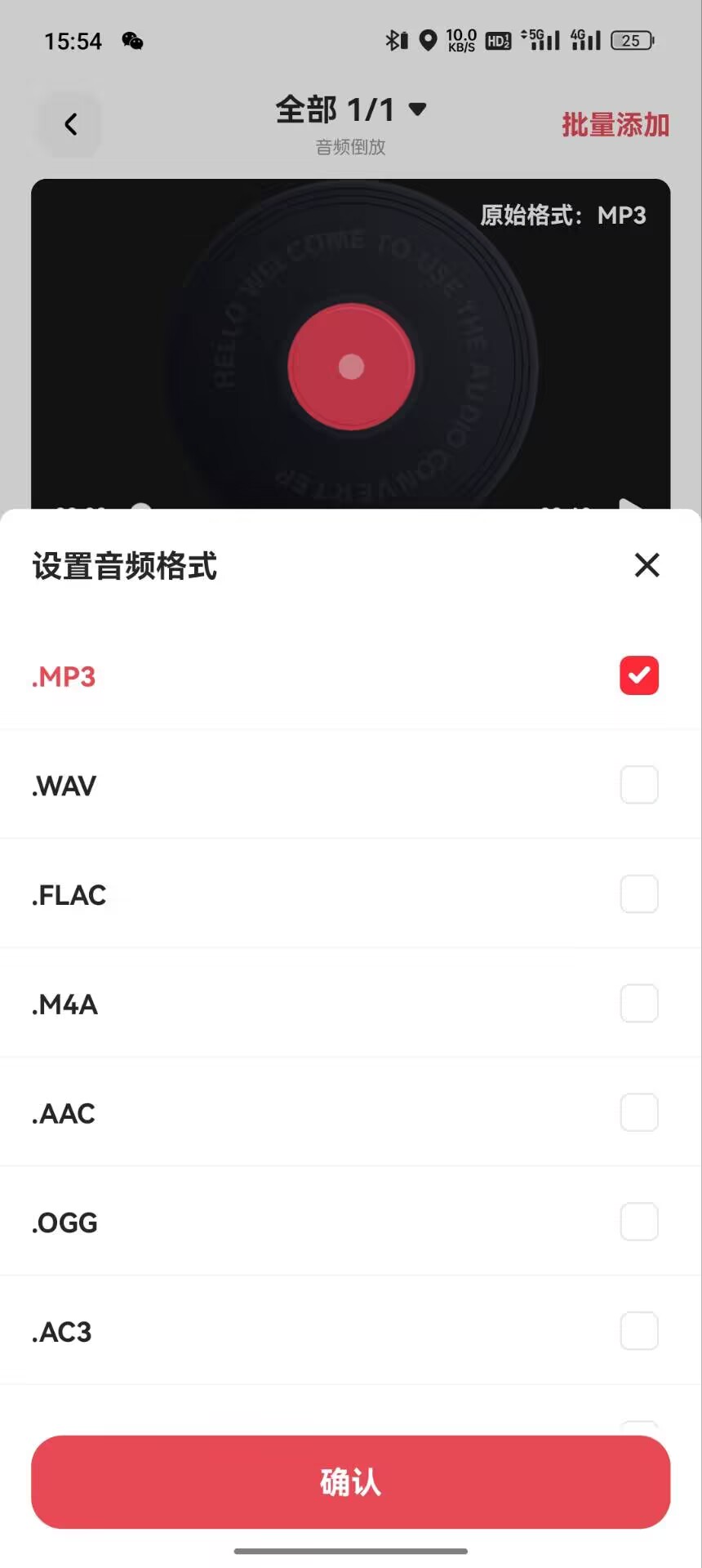Enable the .FLAC format checkbox
The width and height of the screenshot is (702, 1568).
pos(639,893)
